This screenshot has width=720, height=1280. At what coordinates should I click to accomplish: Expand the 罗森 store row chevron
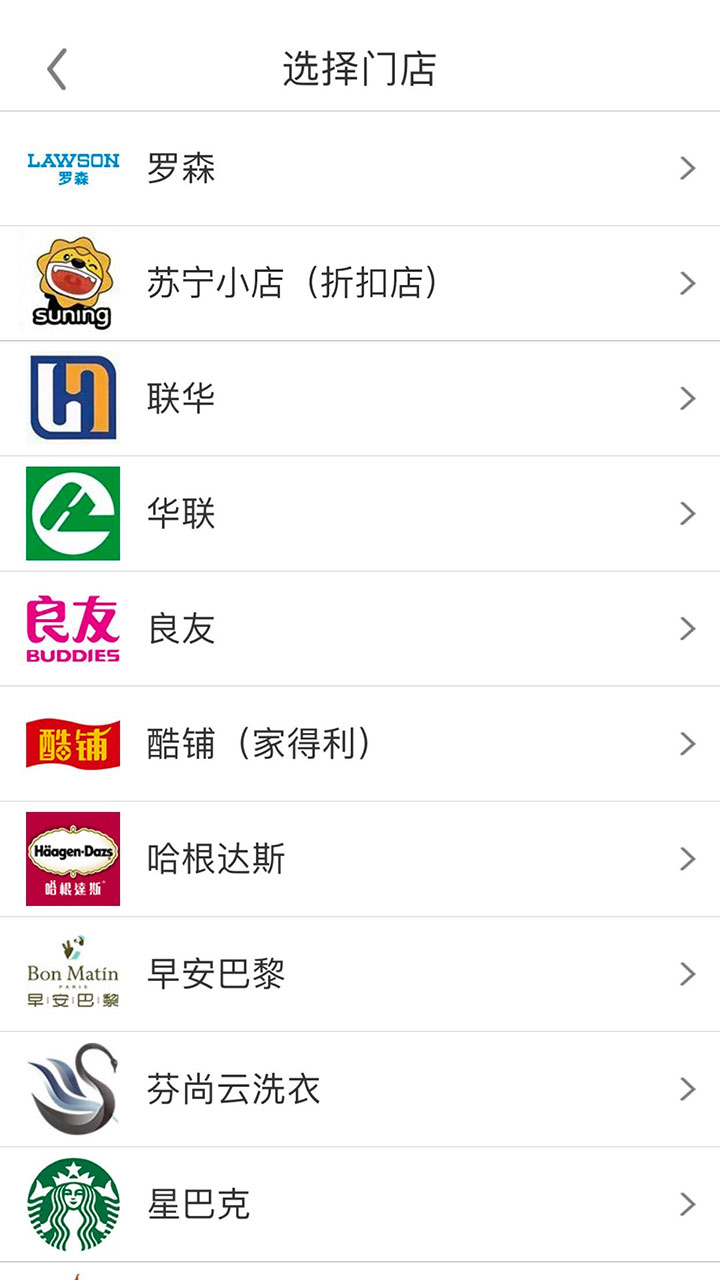pos(686,167)
